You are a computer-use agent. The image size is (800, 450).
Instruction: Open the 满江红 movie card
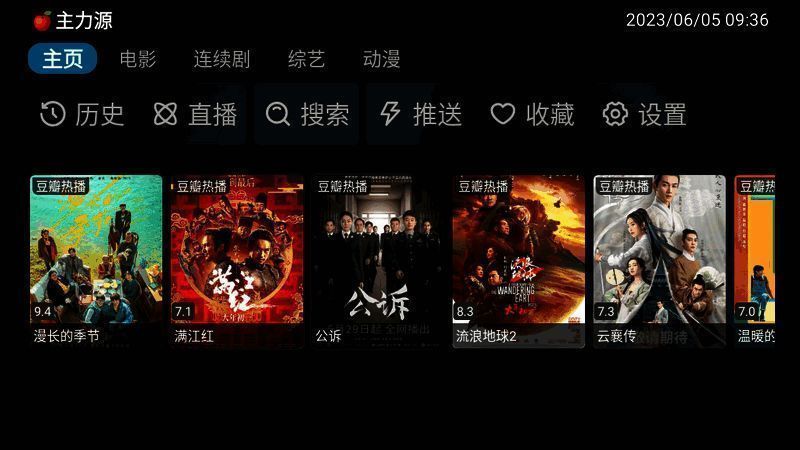tap(237, 260)
